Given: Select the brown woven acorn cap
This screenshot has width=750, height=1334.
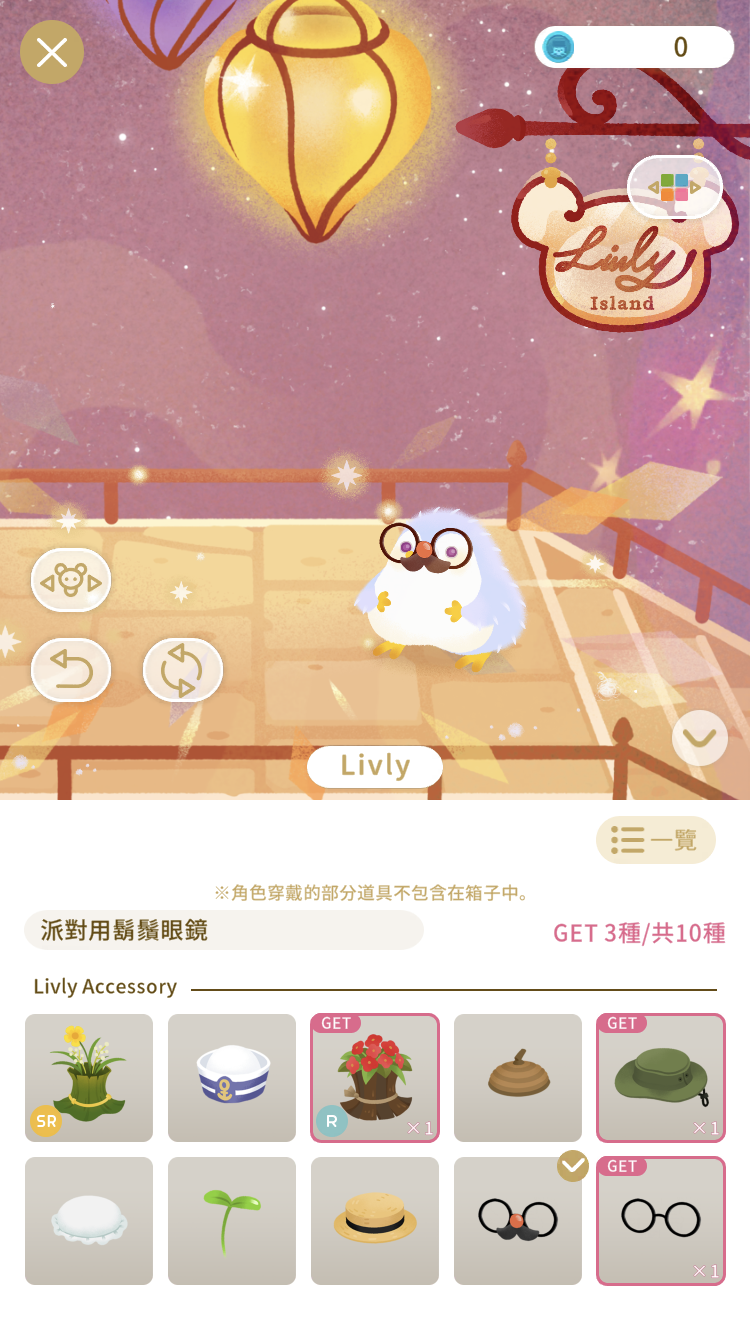Looking at the screenshot, I should 518,1078.
